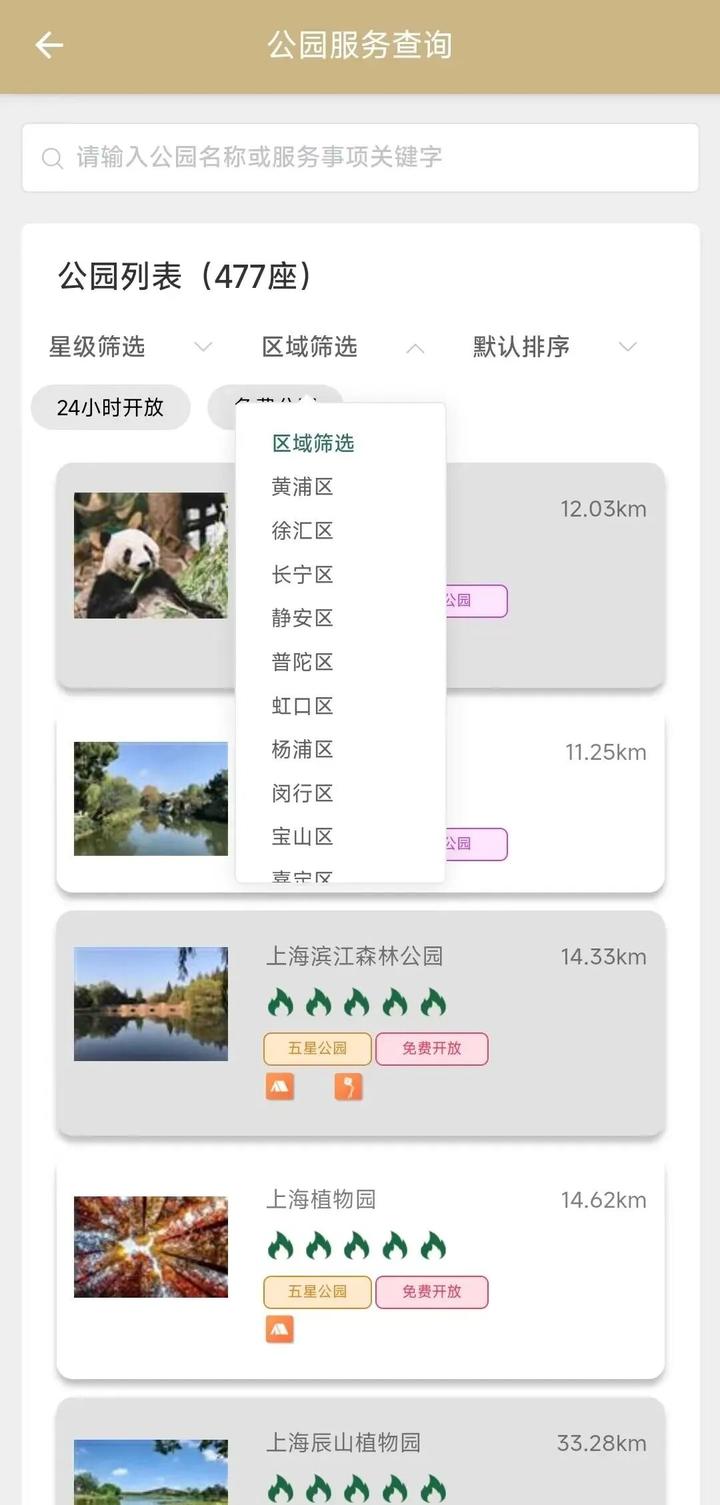Image resolution: width=720 pixels, height=1505 pixels.
Task: Open the 上海植物园 park card
Action: coord(360,1268)
